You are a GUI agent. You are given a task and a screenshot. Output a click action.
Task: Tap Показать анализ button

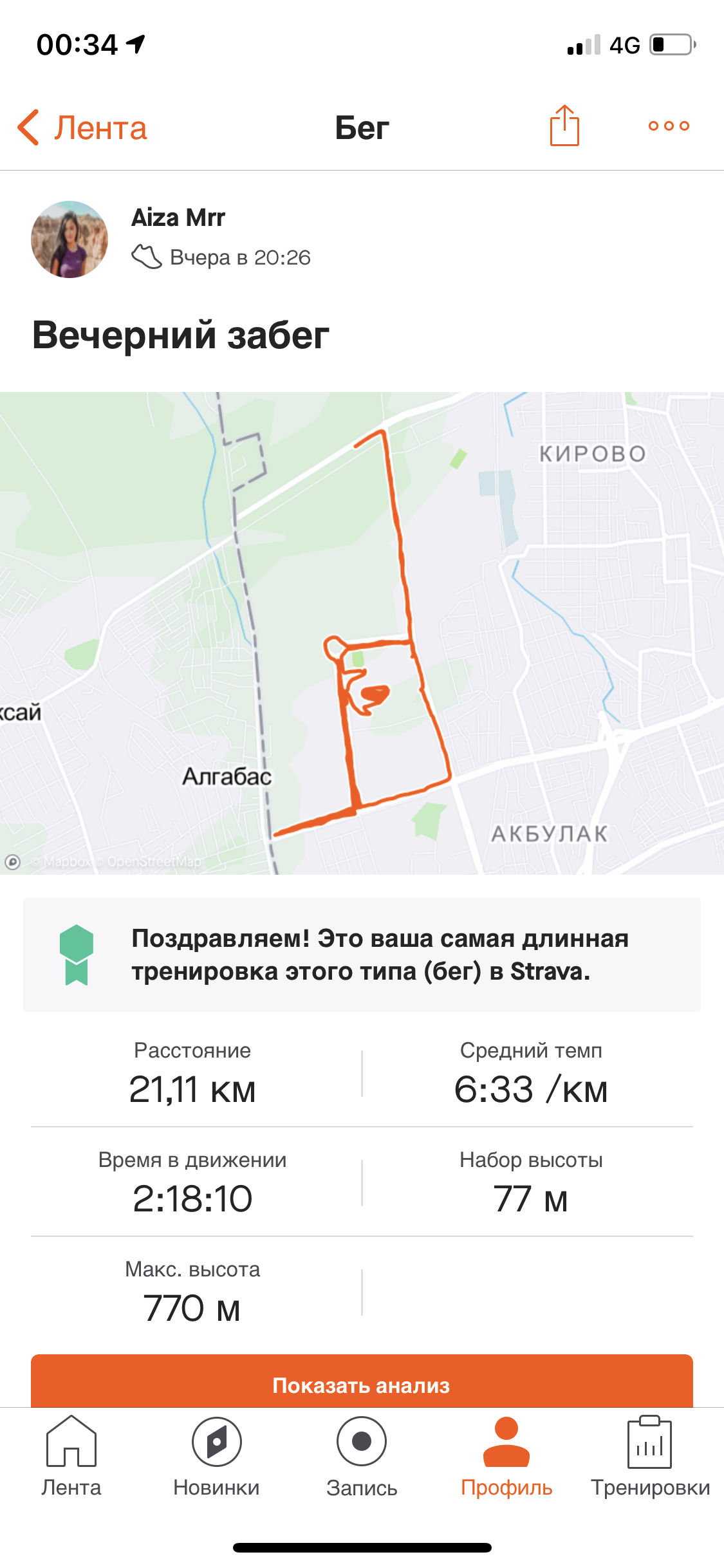(362, 1385)
